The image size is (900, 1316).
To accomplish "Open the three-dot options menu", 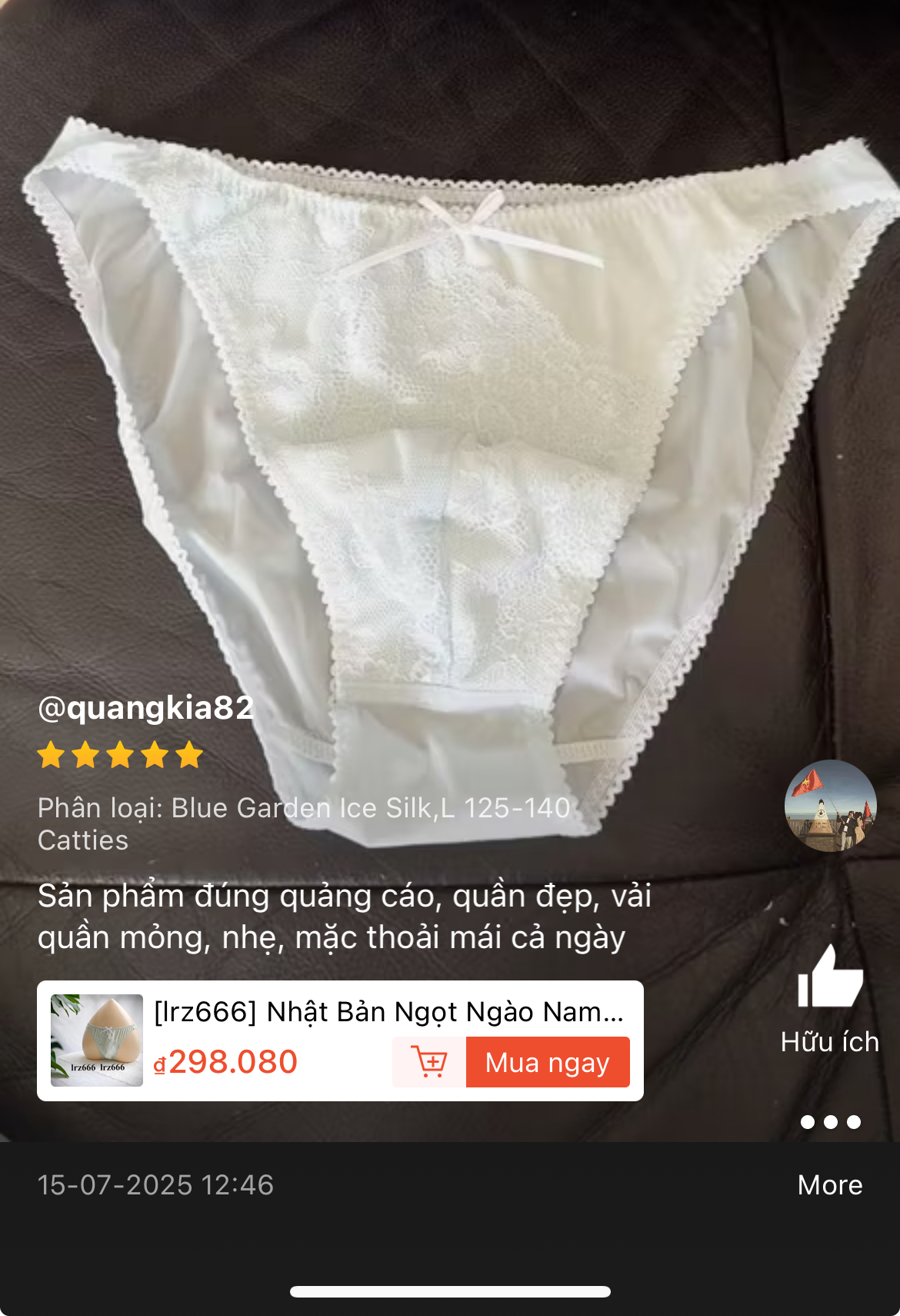I will [830, 1122].
